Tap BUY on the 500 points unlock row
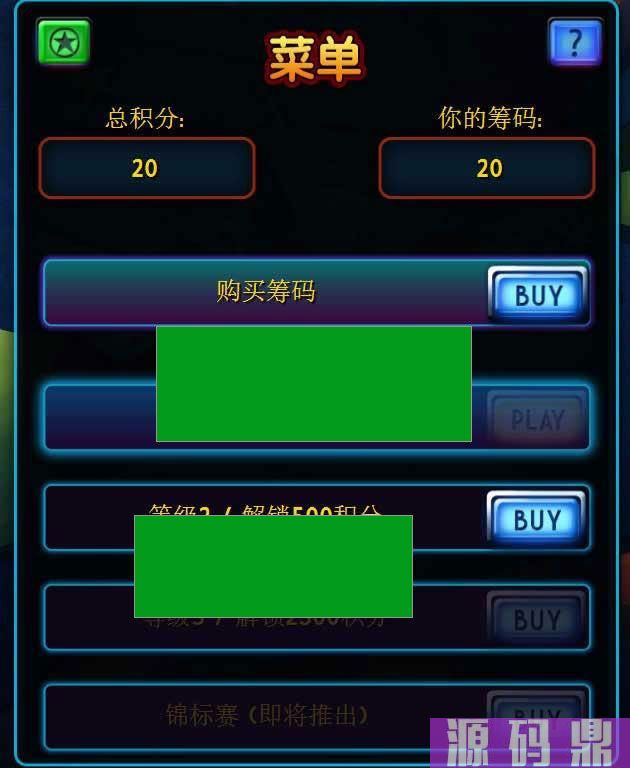The width and height of the screenshot is (630, 768). (537, 519)
